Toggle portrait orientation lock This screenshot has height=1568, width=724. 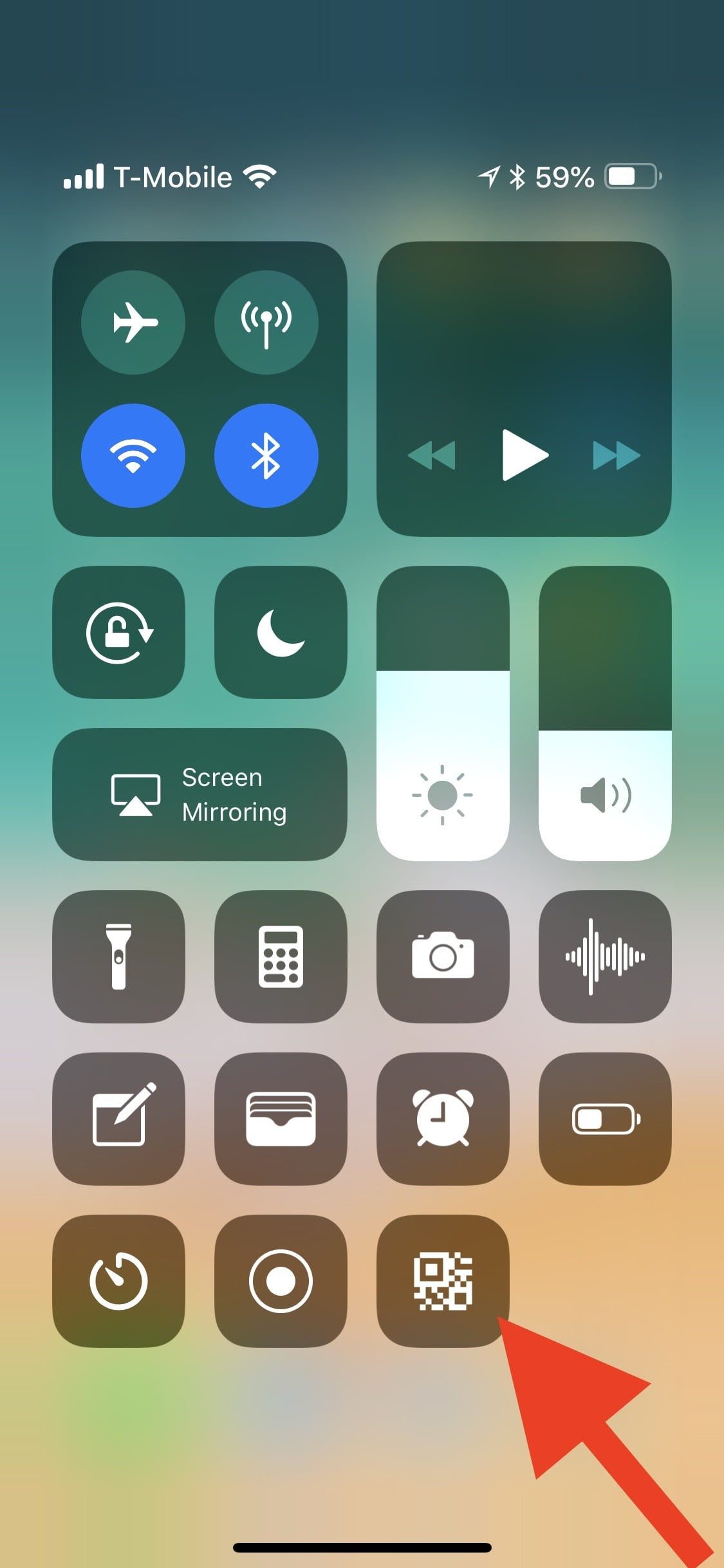point(119,632)
